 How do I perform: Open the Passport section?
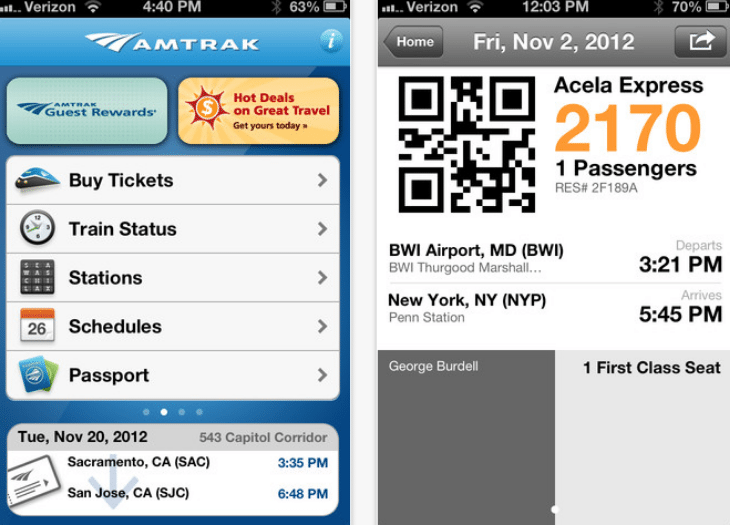click(x=174, y=376)
